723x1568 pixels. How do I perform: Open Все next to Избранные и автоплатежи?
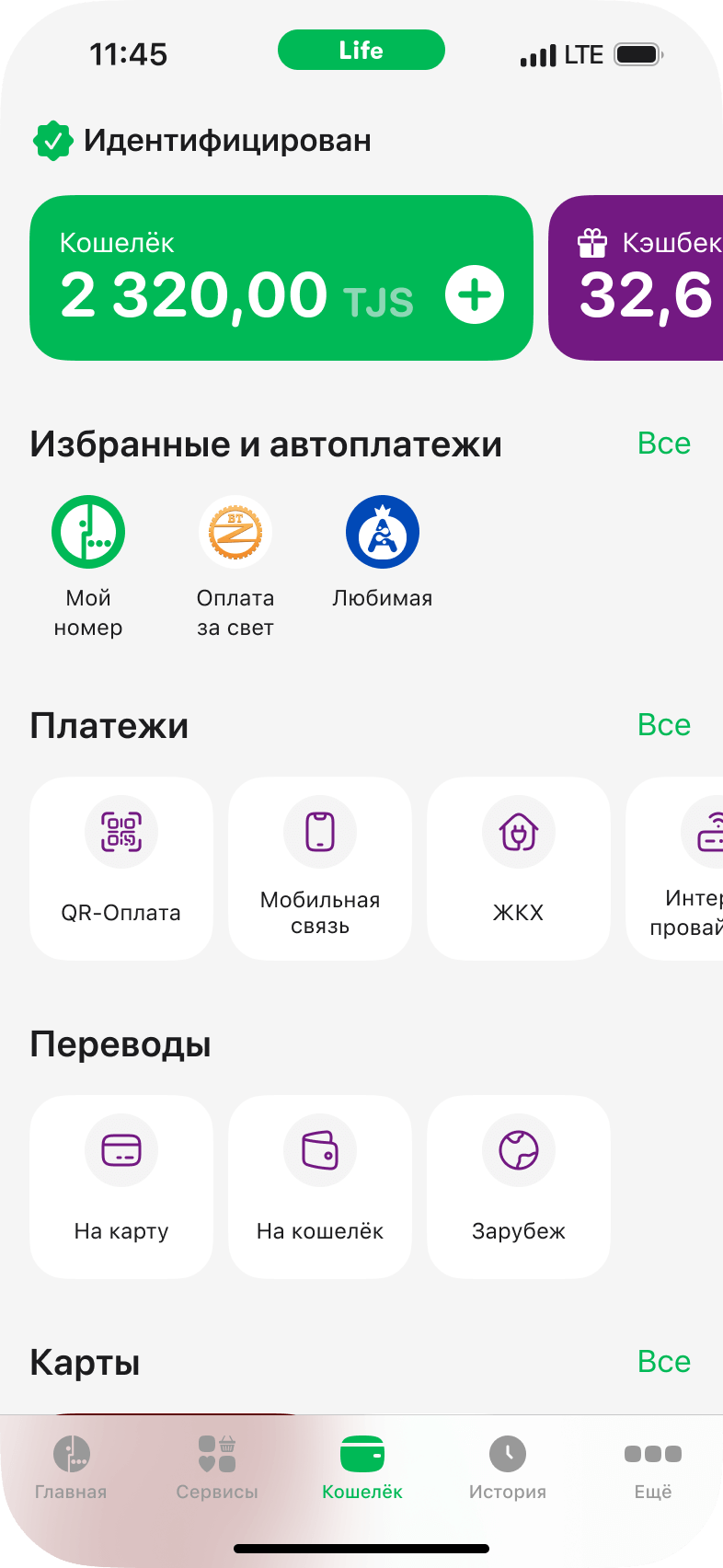(664, 444)
